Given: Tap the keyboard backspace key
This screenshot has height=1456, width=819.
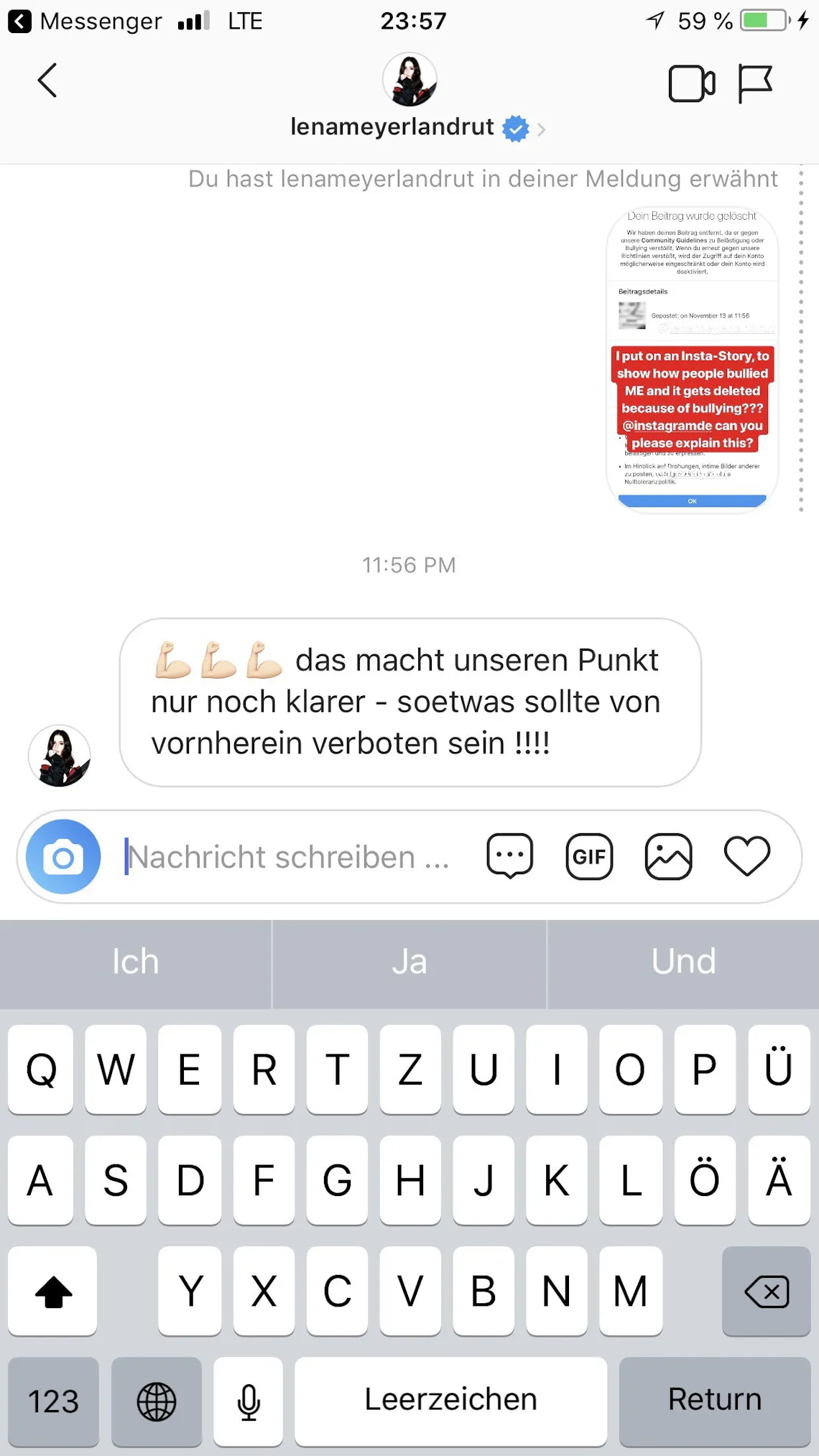Looking at the screenshot, I should click(x=767, y=1292).
